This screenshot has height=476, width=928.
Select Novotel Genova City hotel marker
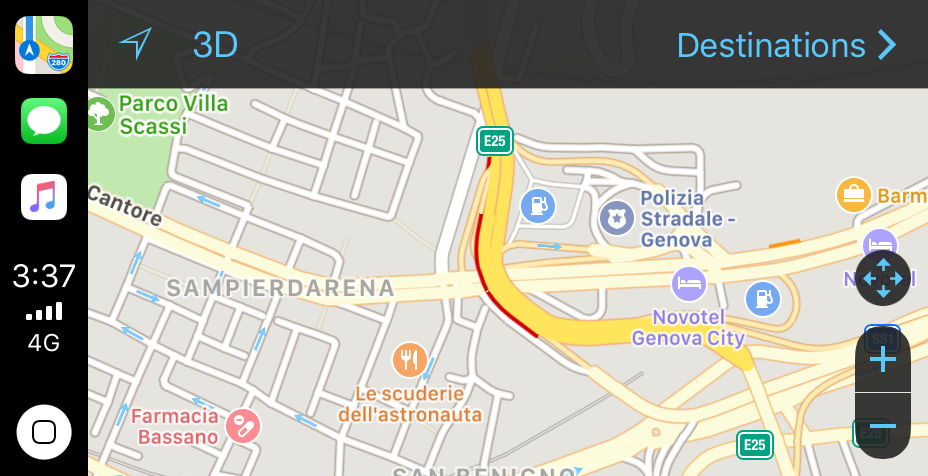click(688, 284)
